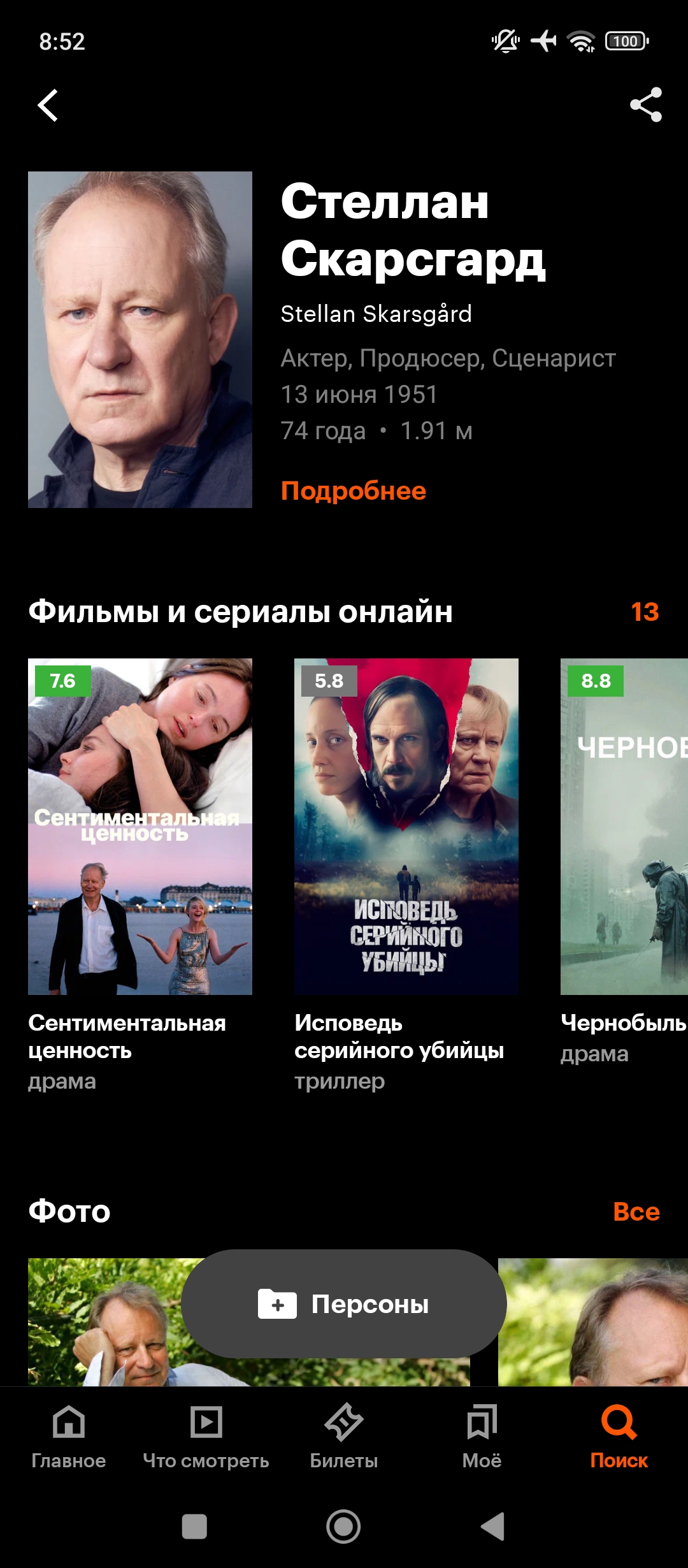Share Stellan Skarsgård's profile
Screen dimensions: 688x1568
click(x=646, y=105)
